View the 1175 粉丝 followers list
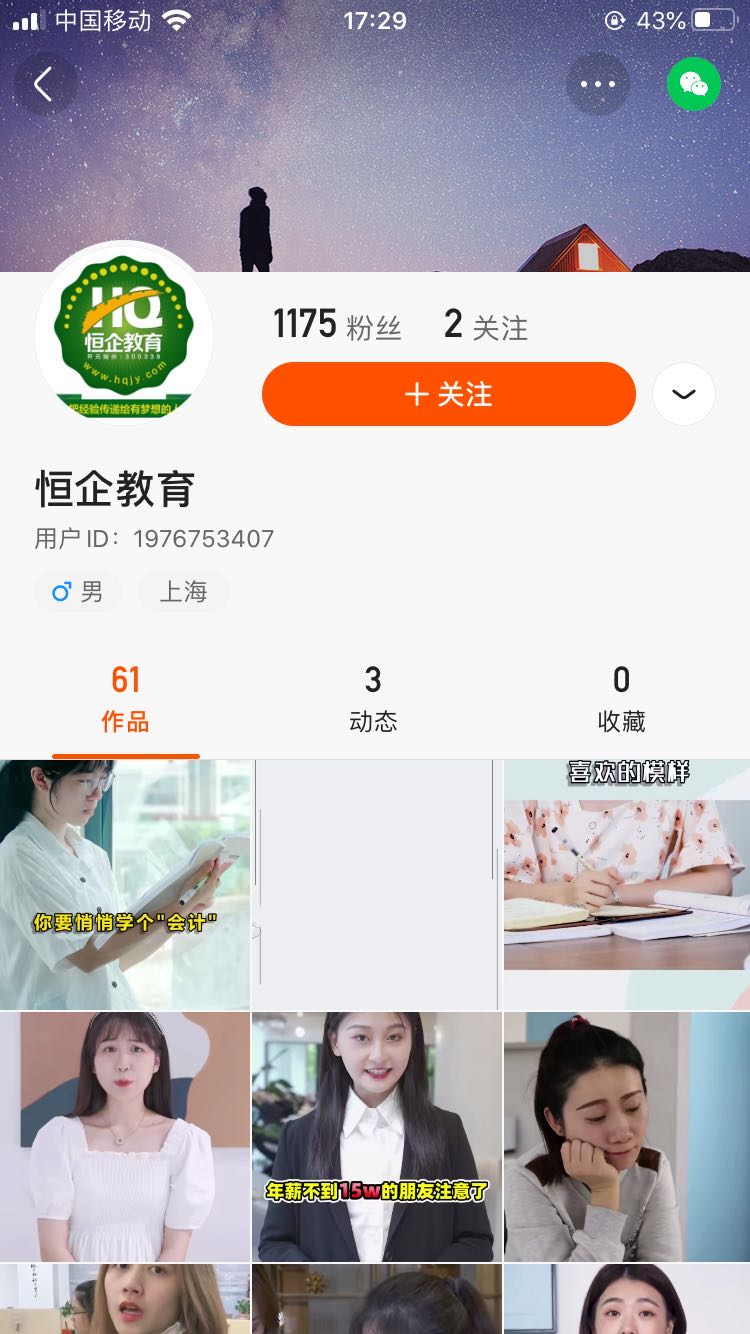The height and width of the screenshot is (1334, 750). point(337,325)
